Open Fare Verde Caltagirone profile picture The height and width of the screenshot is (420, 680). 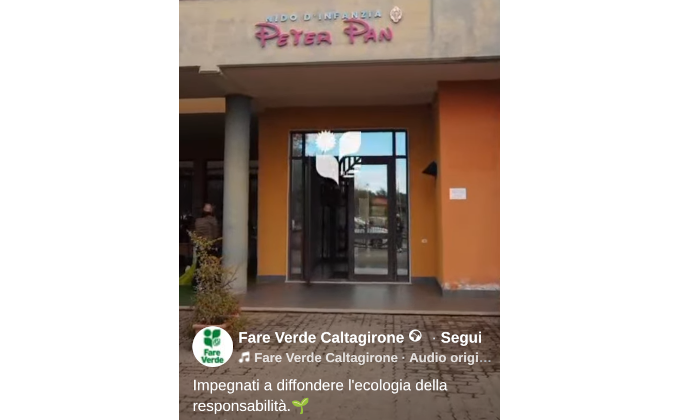coord(212,347)
